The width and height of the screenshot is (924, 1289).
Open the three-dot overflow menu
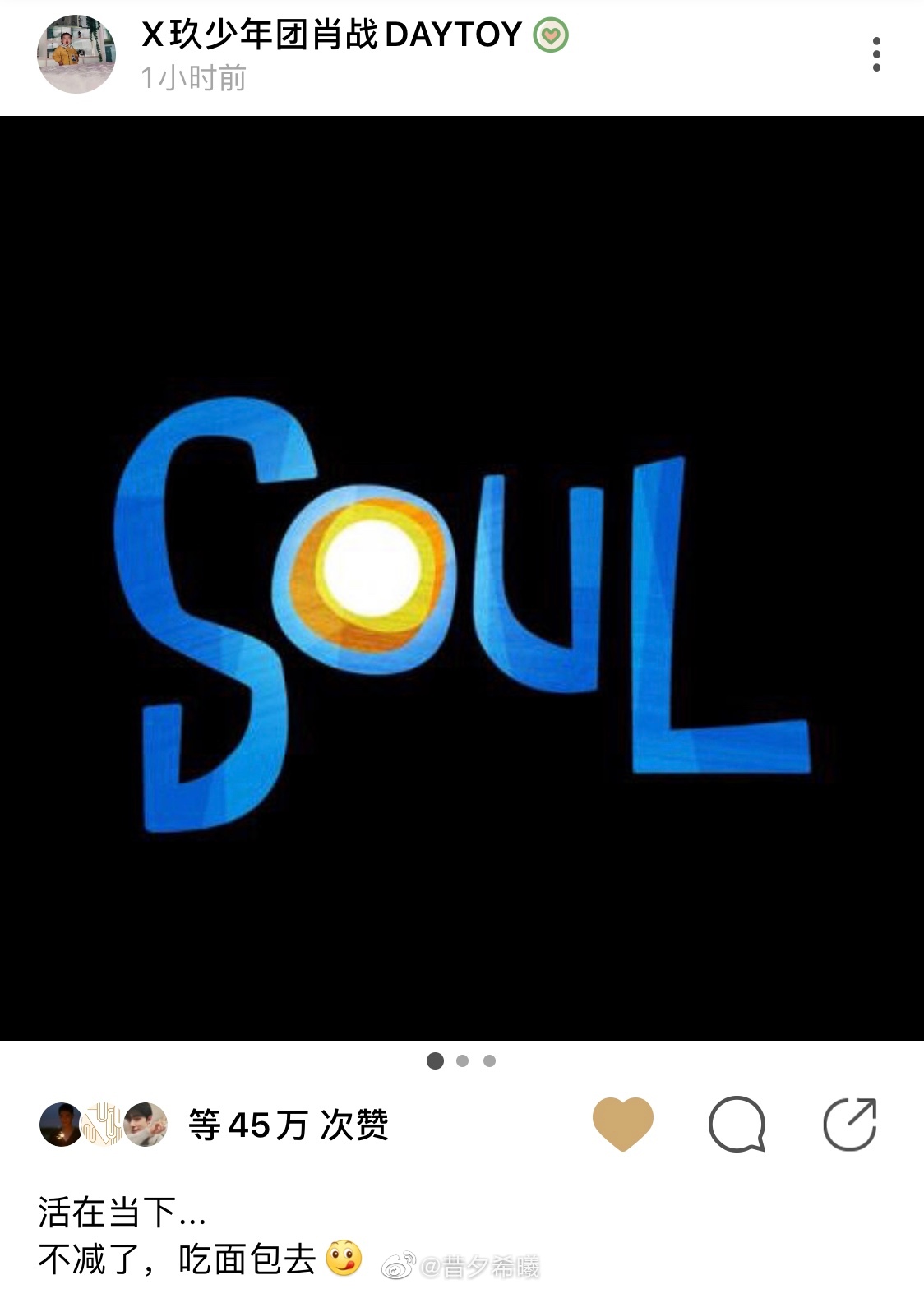pyautogui.click(x=876, y=54)
